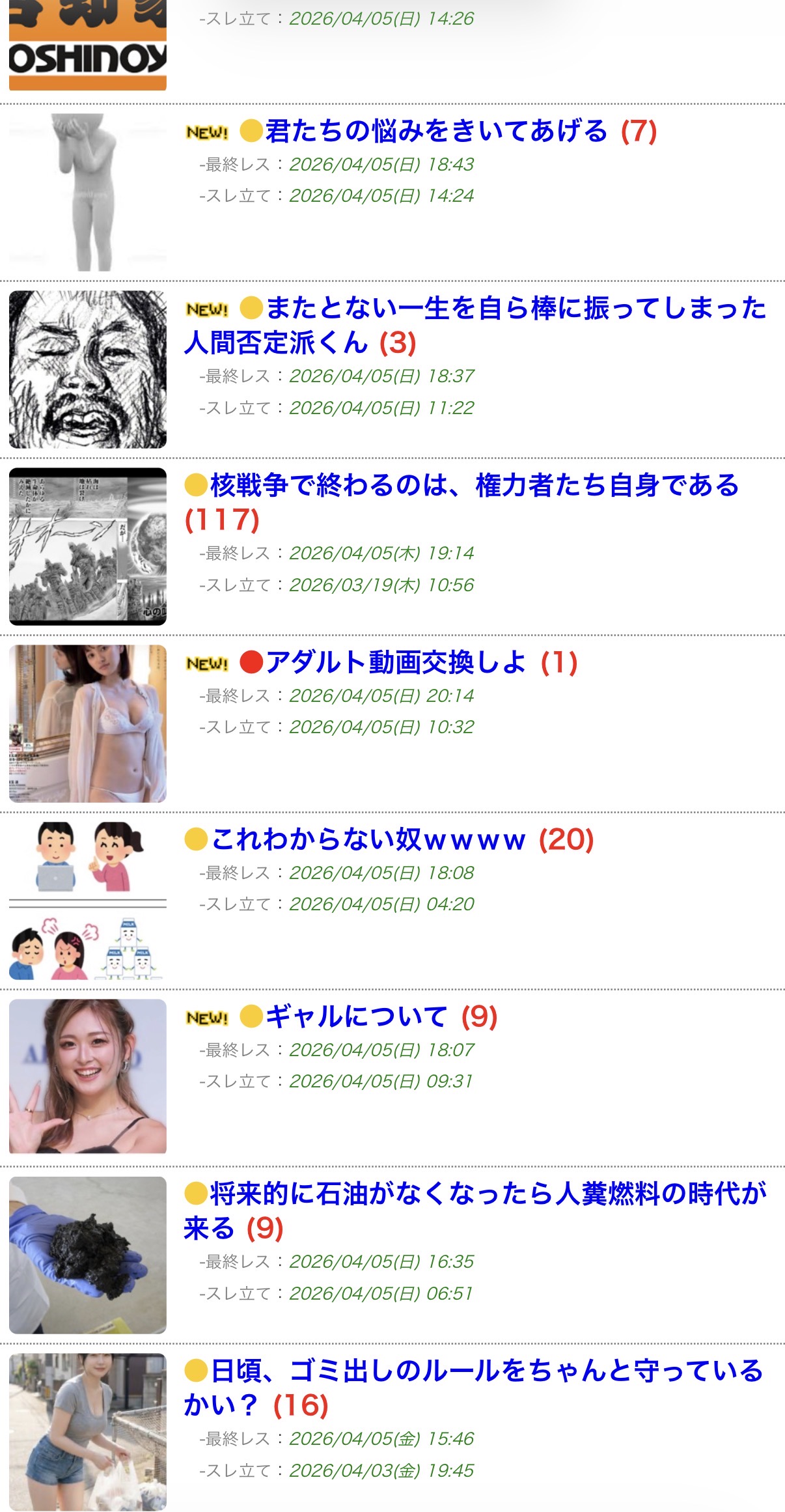
Task: Open thread またとない一生を自ら棒に振ってしまった人間否定派くん
Action: [475, 324]
